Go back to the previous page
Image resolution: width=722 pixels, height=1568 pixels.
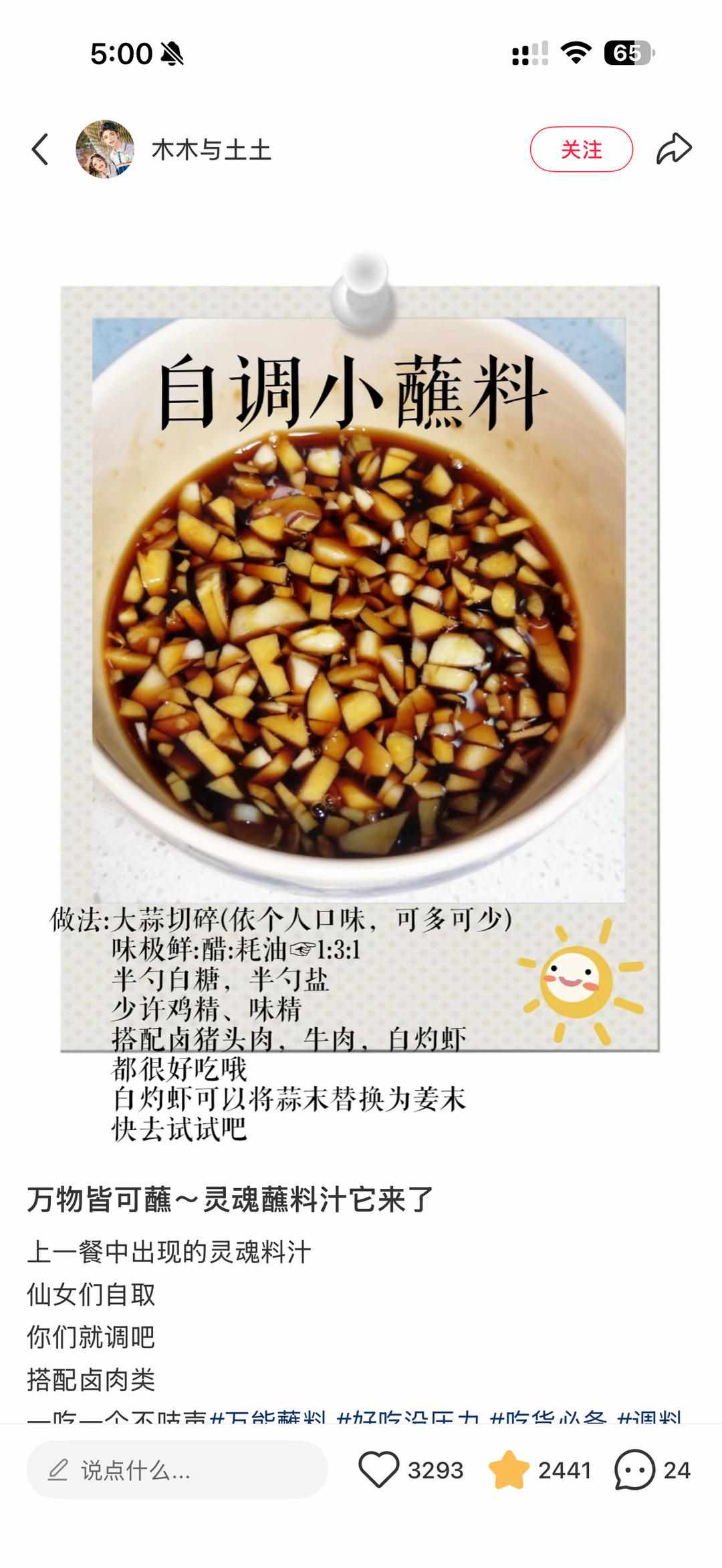coord(40,149)
